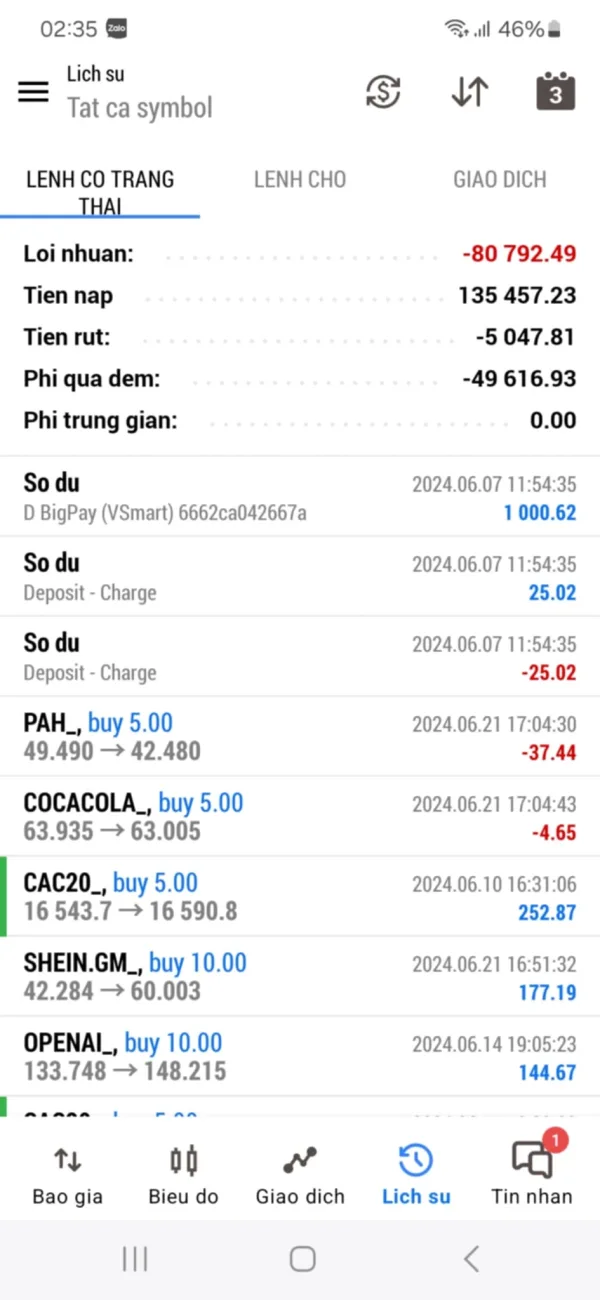Open the calendar date range picker
This screenshot has width=600, height=1300.
pyautogui.click(x=556, y=92)
